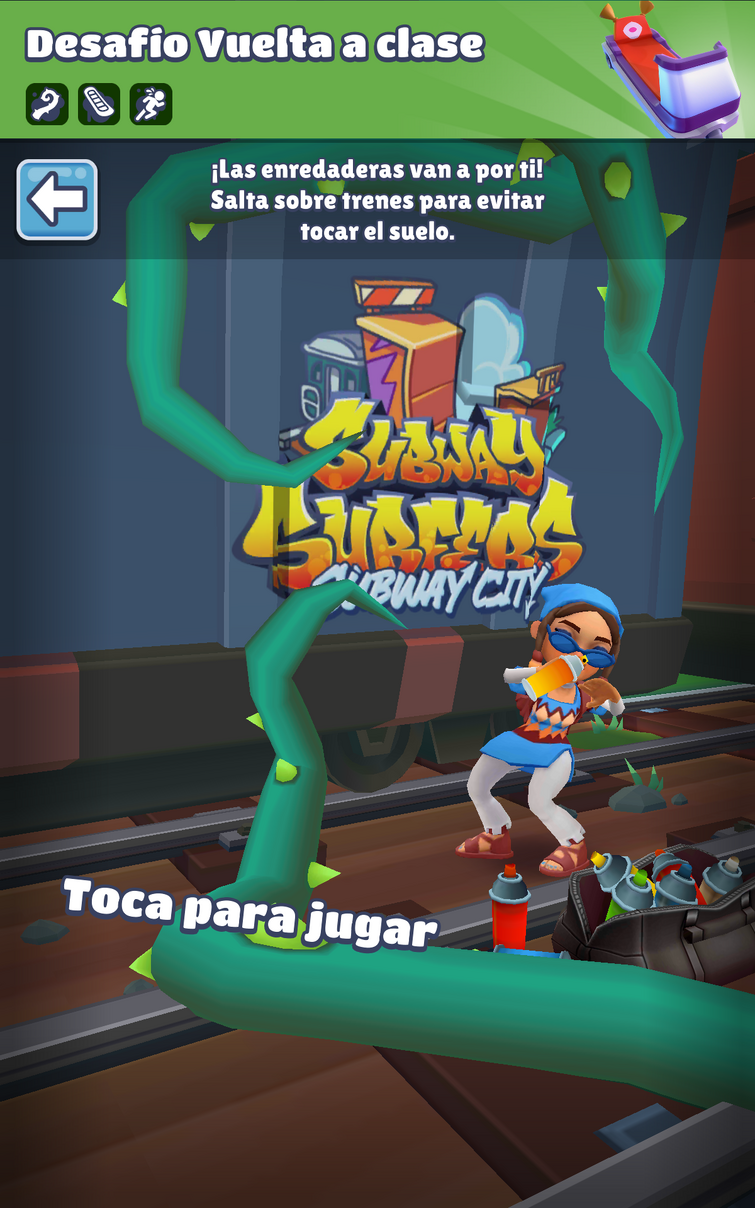This screenshot has width=755, height=1208.
Task: Go back with the blue arrow button
Action: [57, 200]
